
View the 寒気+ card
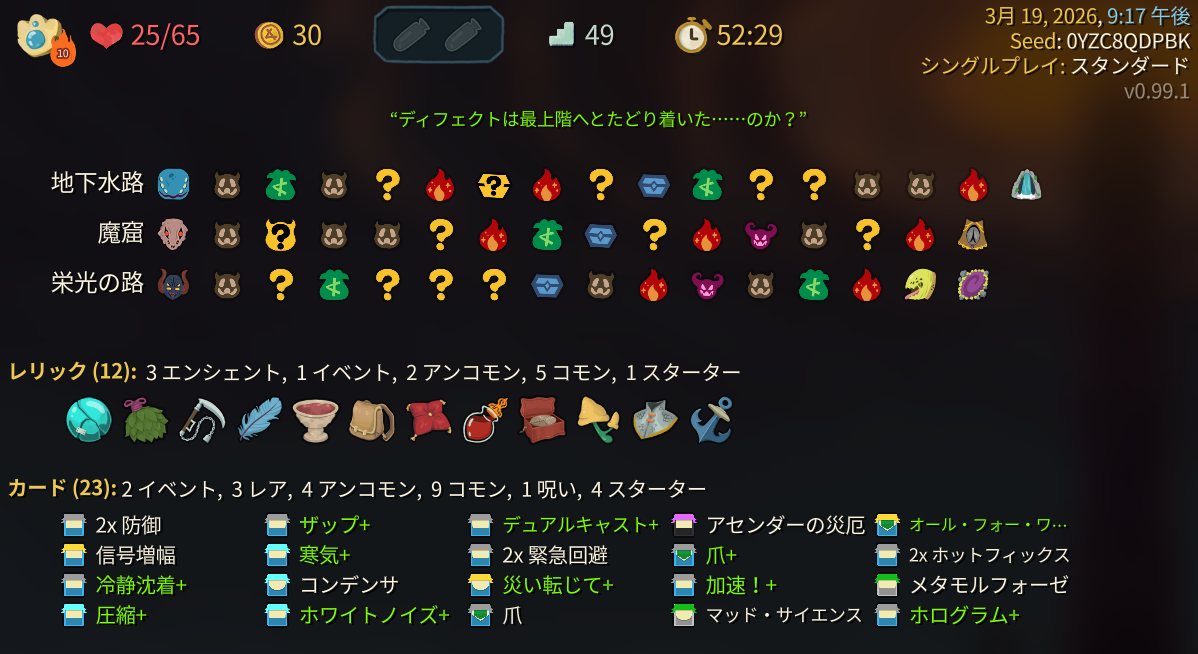click(x=324, y=555)
